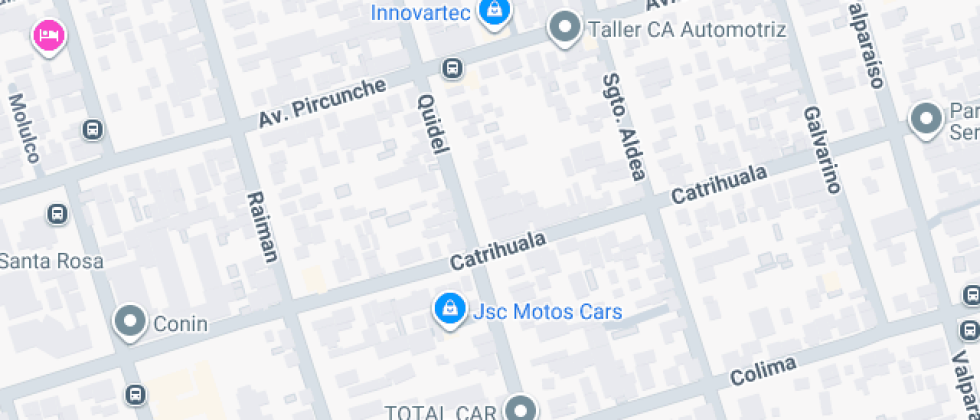Open the pink hotel marker
The width and height of the screenshot is (980, 420).
click(x=47, y=37)
